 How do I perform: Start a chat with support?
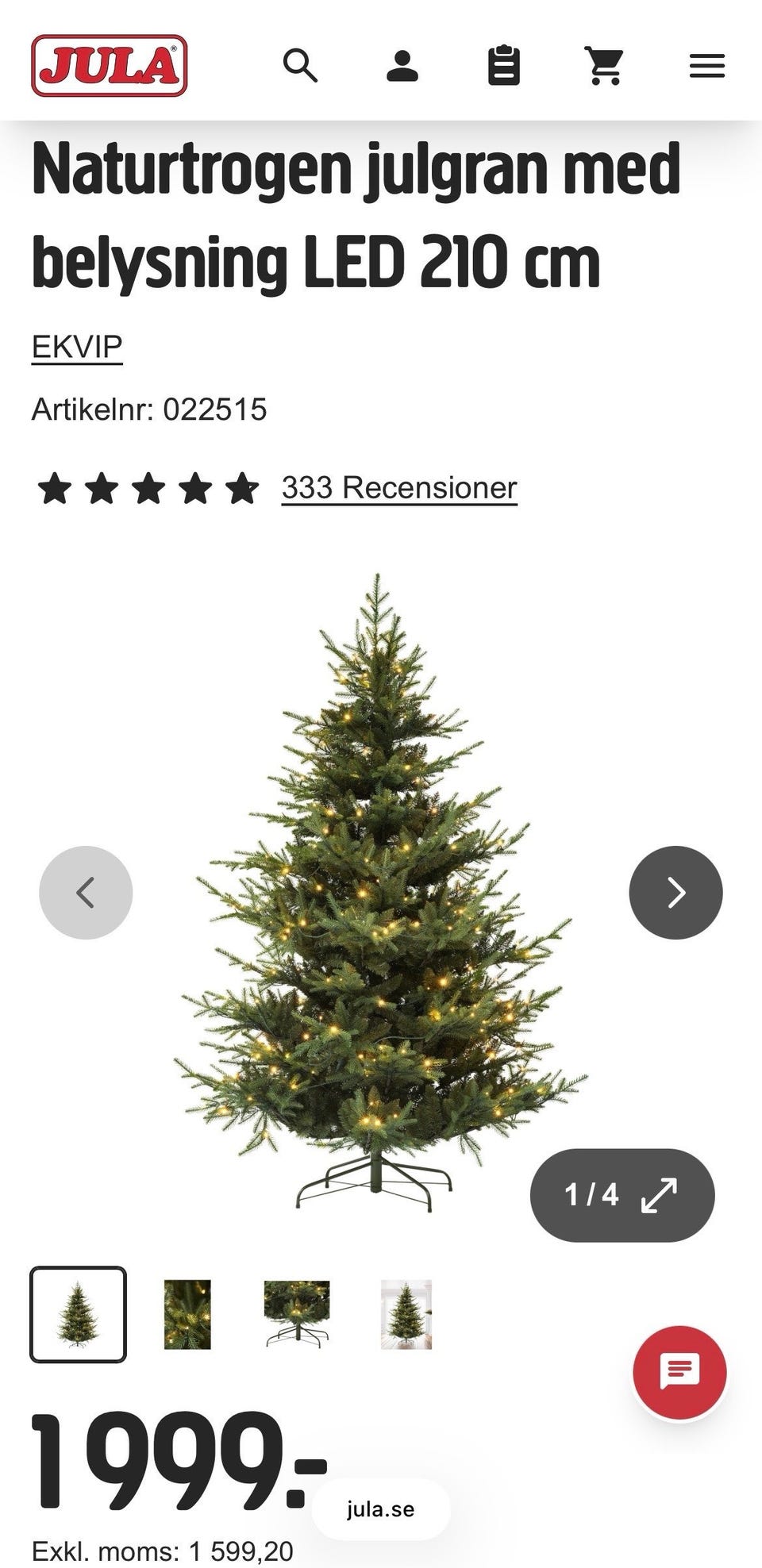pyautogui.click(x=679, y=1373)
